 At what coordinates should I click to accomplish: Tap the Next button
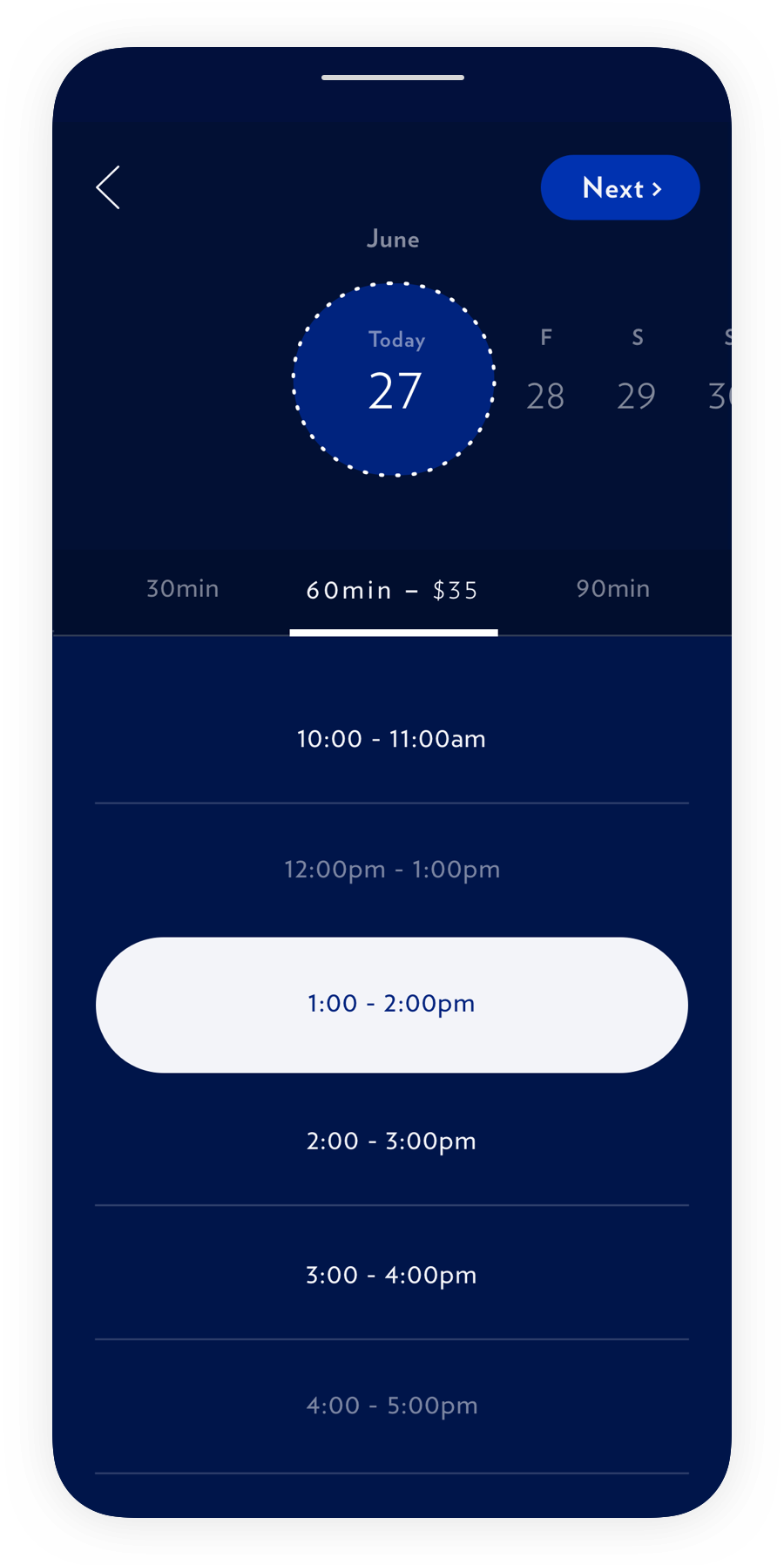(x=620, y=187)
